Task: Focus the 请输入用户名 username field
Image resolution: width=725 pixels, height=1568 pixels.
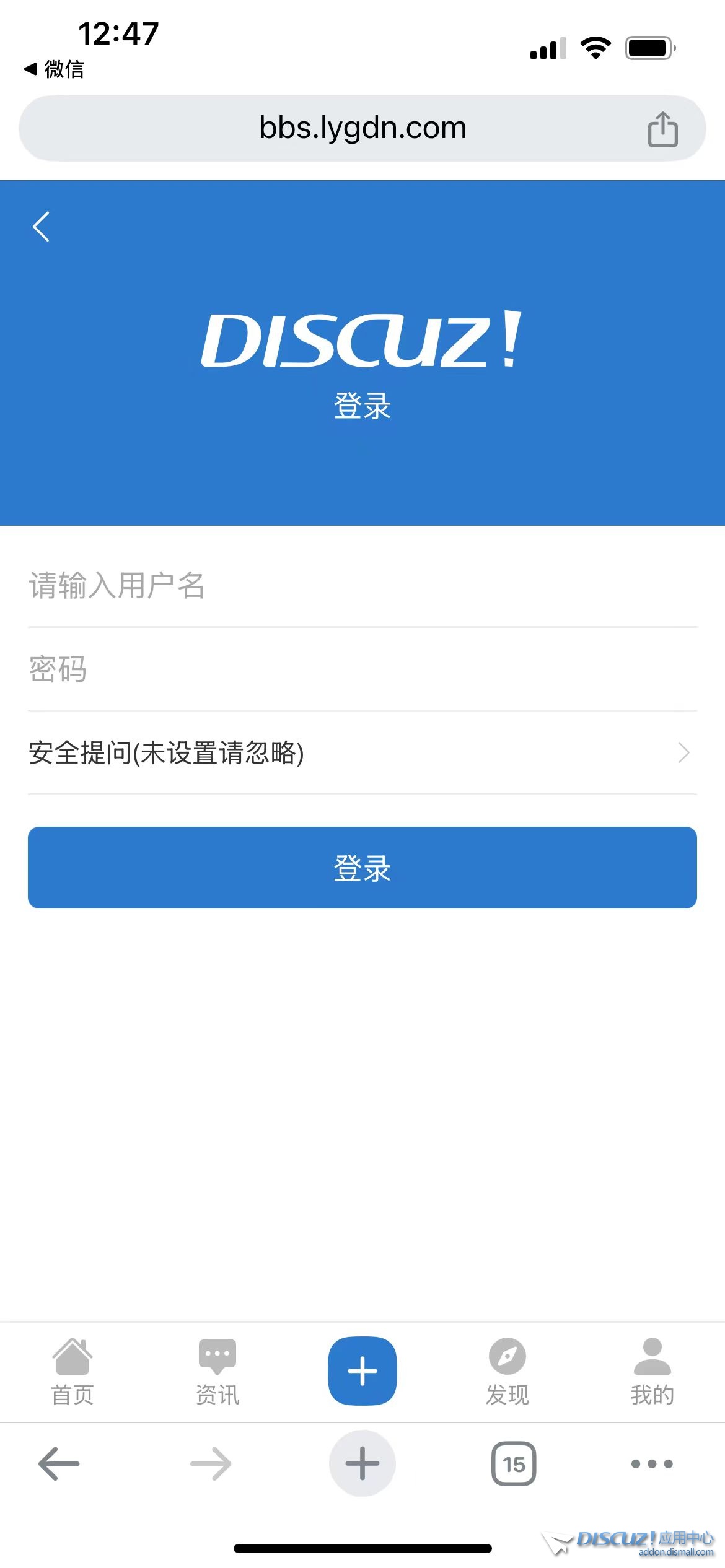Action: point(362,585)
